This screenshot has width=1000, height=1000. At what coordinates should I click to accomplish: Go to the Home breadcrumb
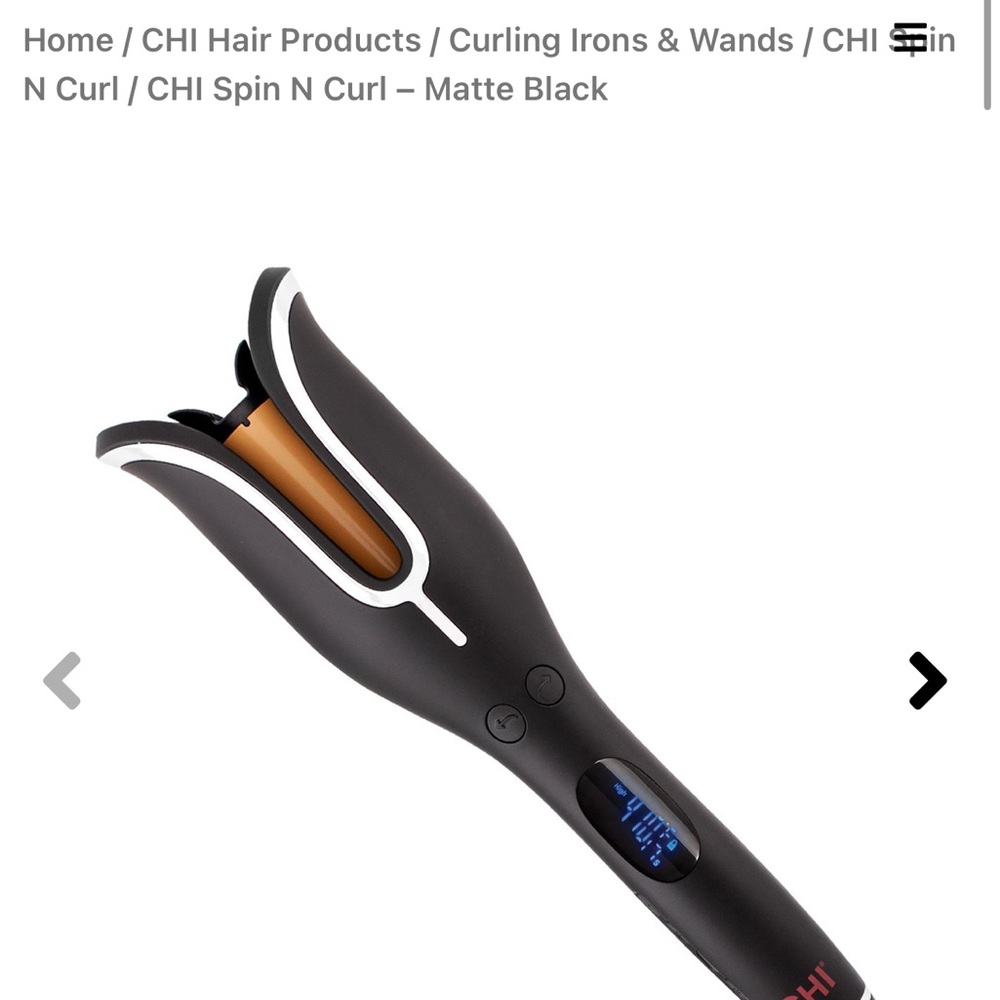pyautogui.click(x=67, y=41)
